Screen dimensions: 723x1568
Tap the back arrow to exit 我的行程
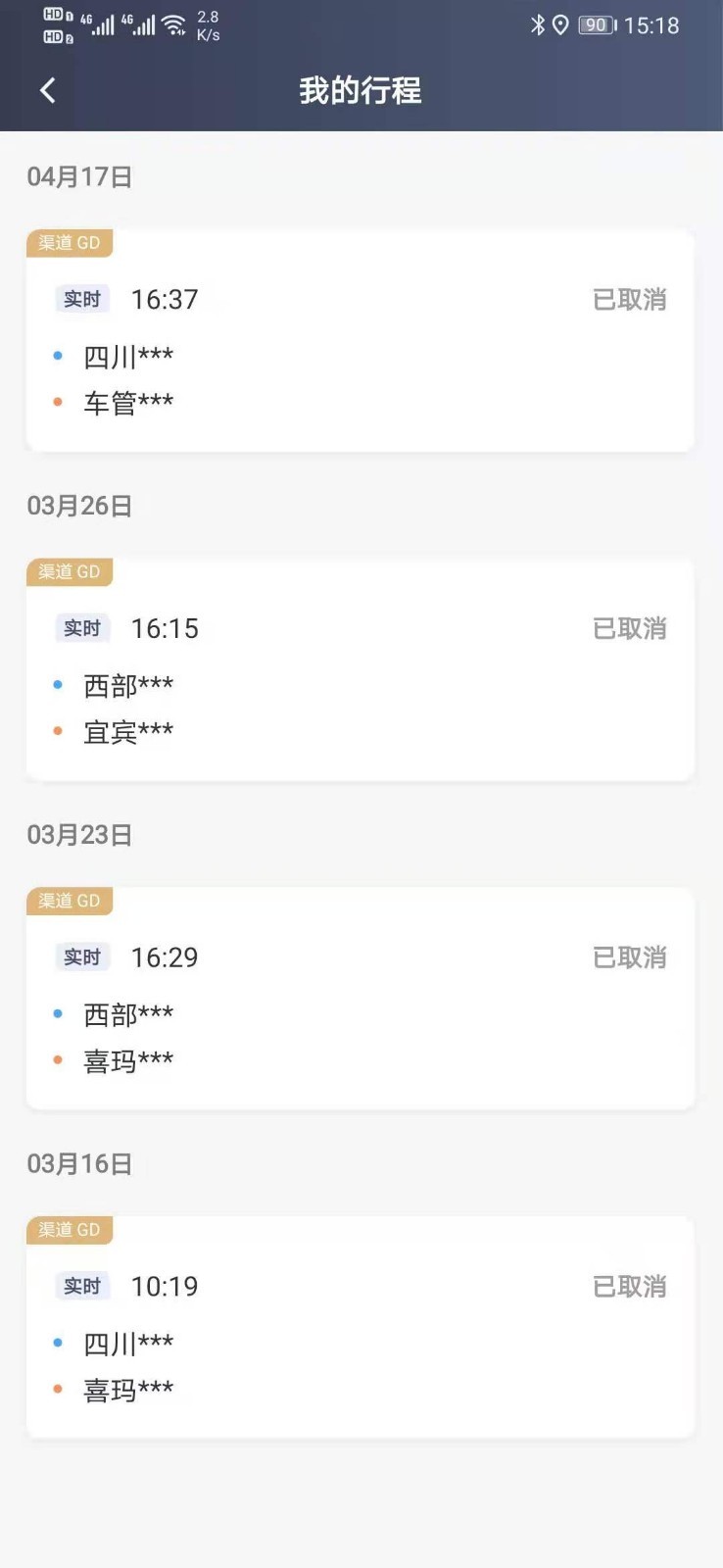click(47, 90)
